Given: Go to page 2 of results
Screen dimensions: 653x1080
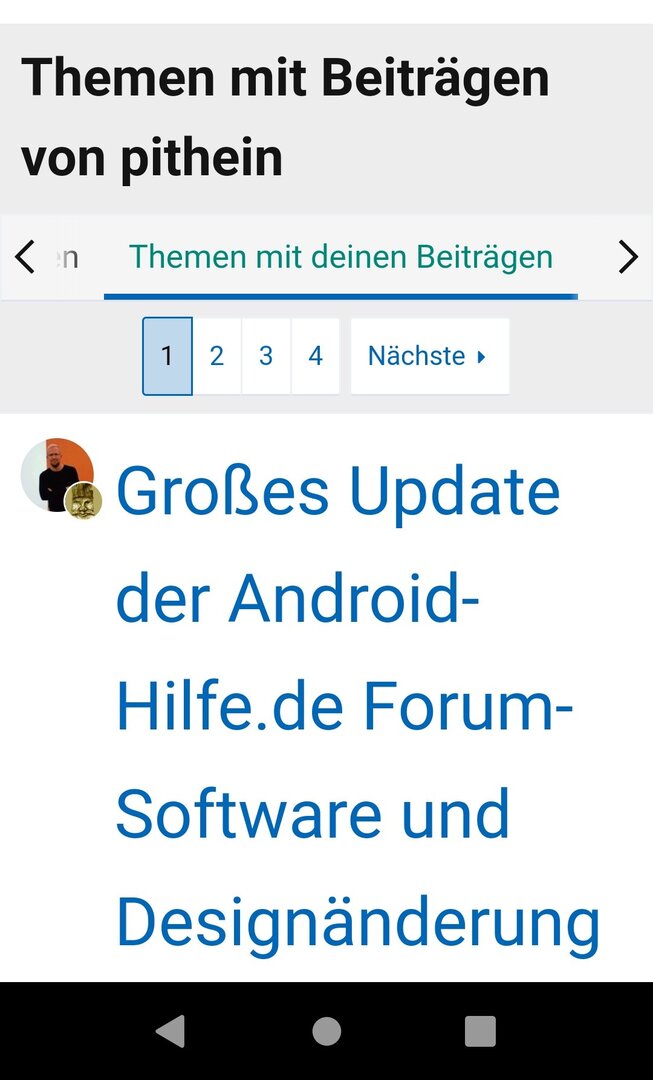Looking at the screenshot, I should coord(217,356).
